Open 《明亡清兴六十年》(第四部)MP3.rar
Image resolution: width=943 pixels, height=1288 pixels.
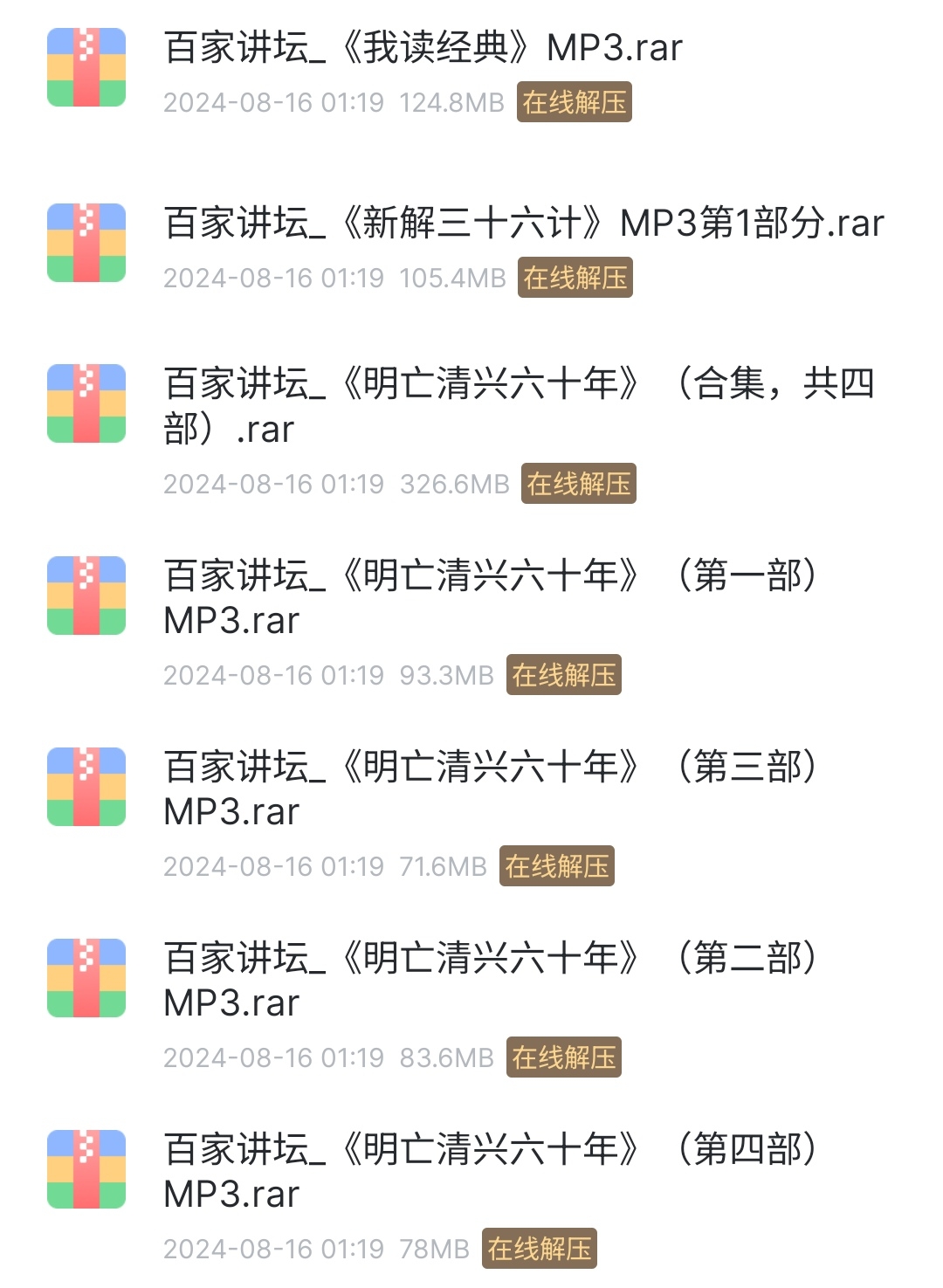tap(489, 1171)
